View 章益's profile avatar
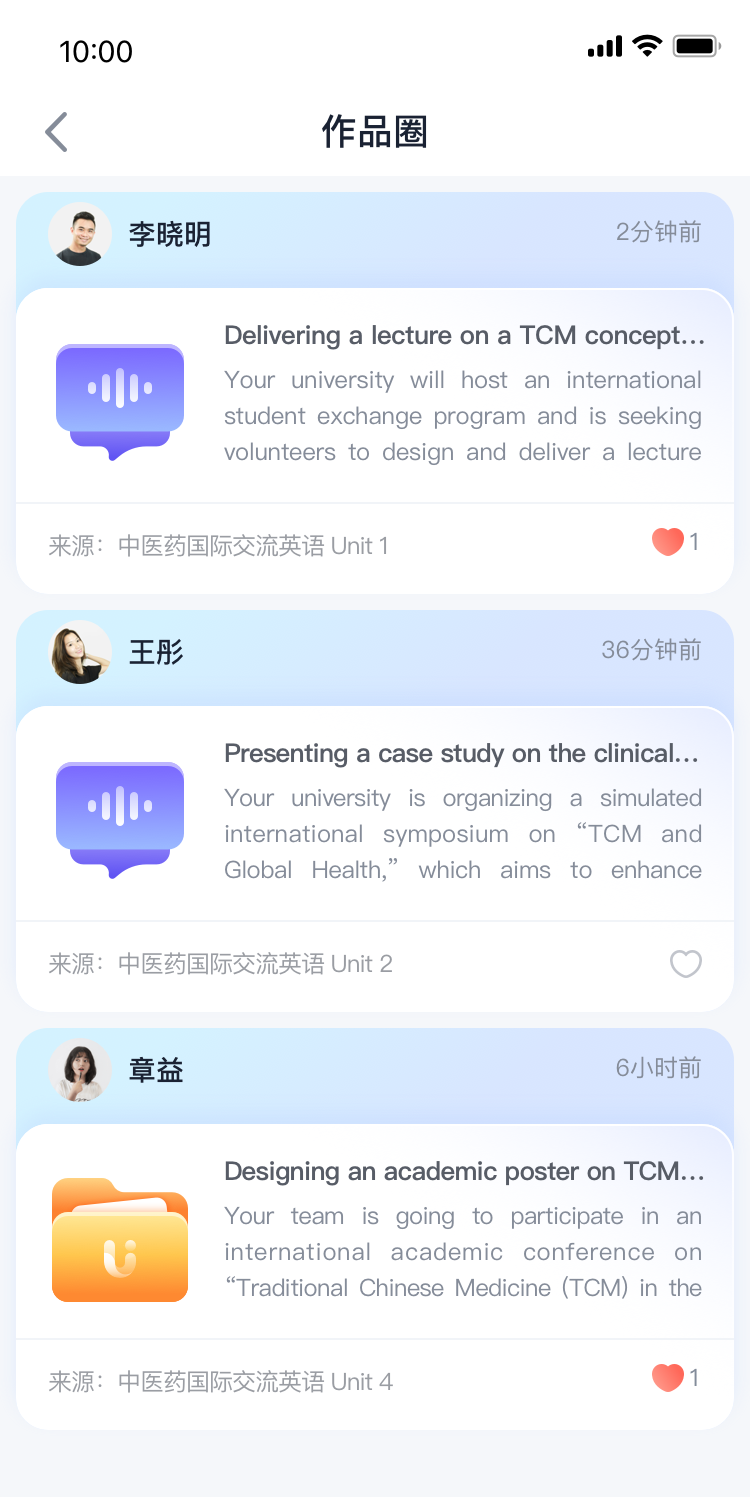 [x=80, y=1070]
